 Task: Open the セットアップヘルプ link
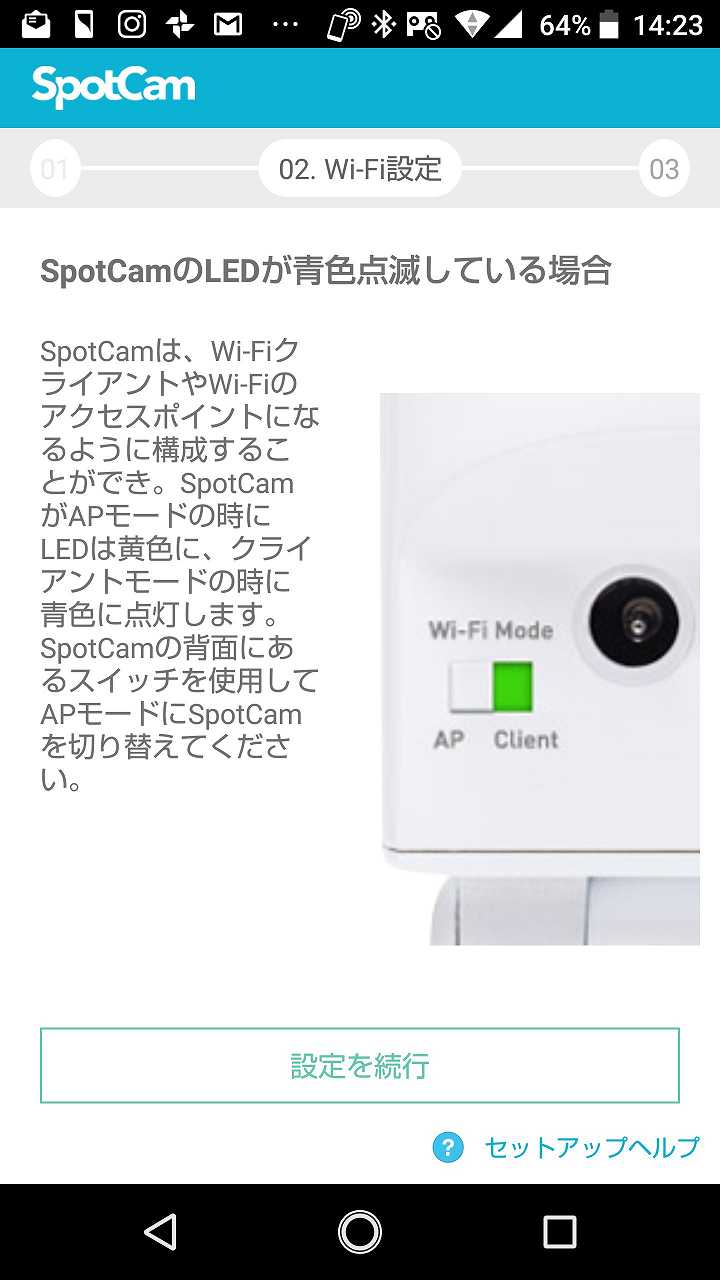[590, 1147]
